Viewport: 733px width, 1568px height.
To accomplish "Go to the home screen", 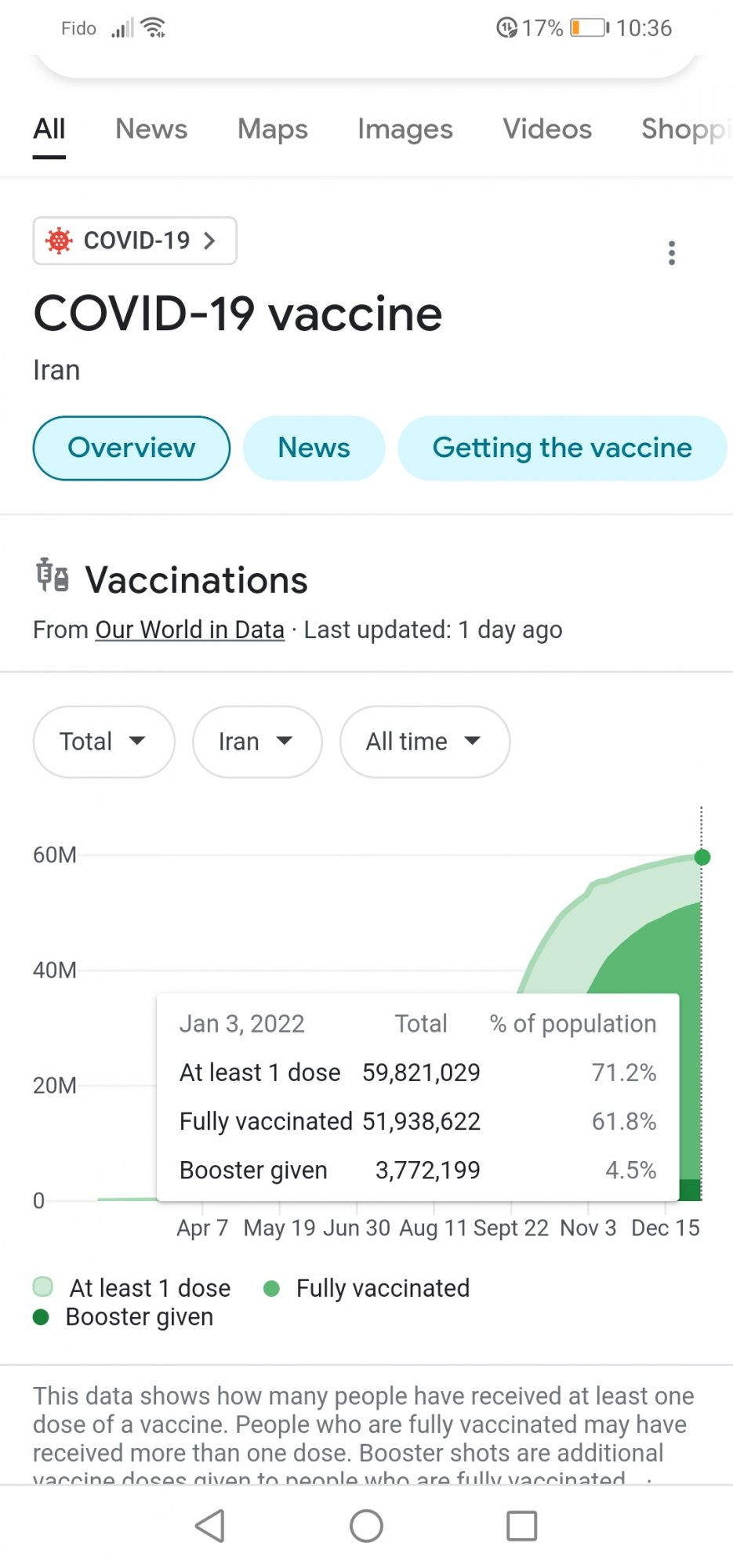I will tap(366, 1526).
